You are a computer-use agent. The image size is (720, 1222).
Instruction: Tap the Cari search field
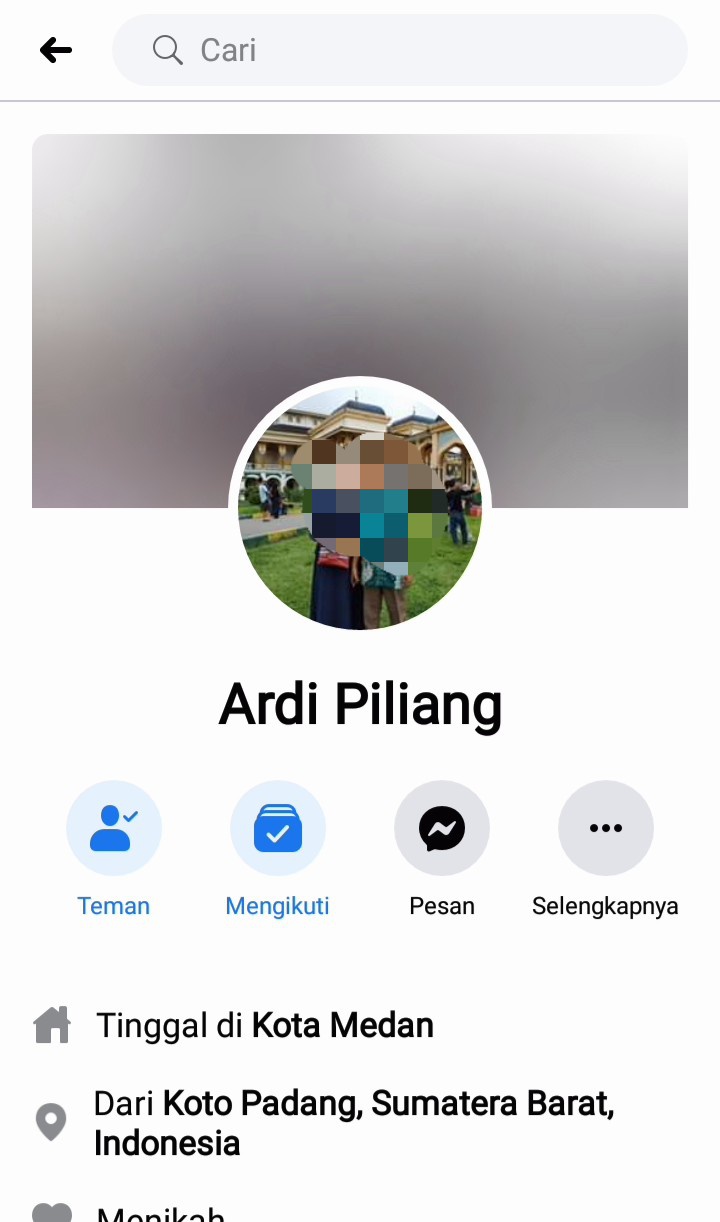click(400, 50)
